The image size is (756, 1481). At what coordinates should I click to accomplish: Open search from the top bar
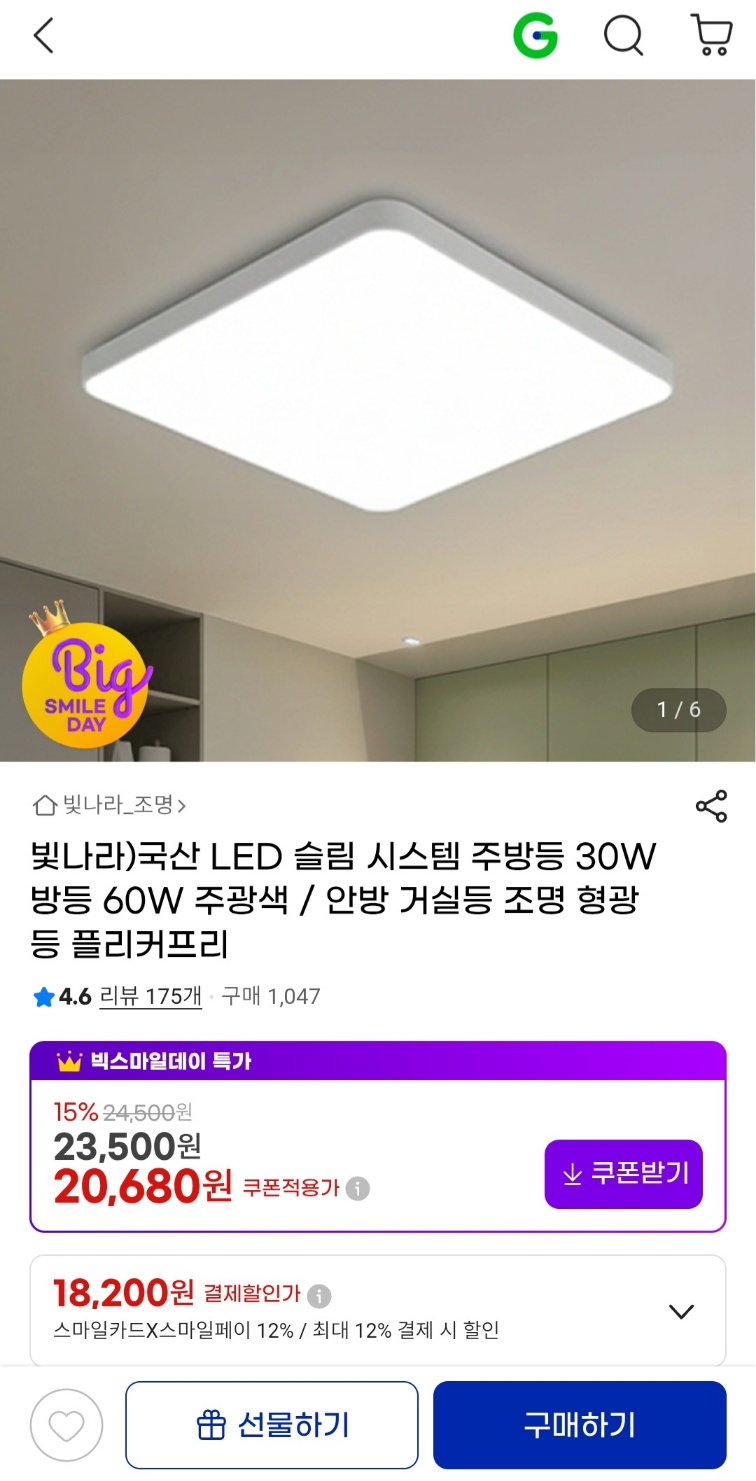[624, 37]
